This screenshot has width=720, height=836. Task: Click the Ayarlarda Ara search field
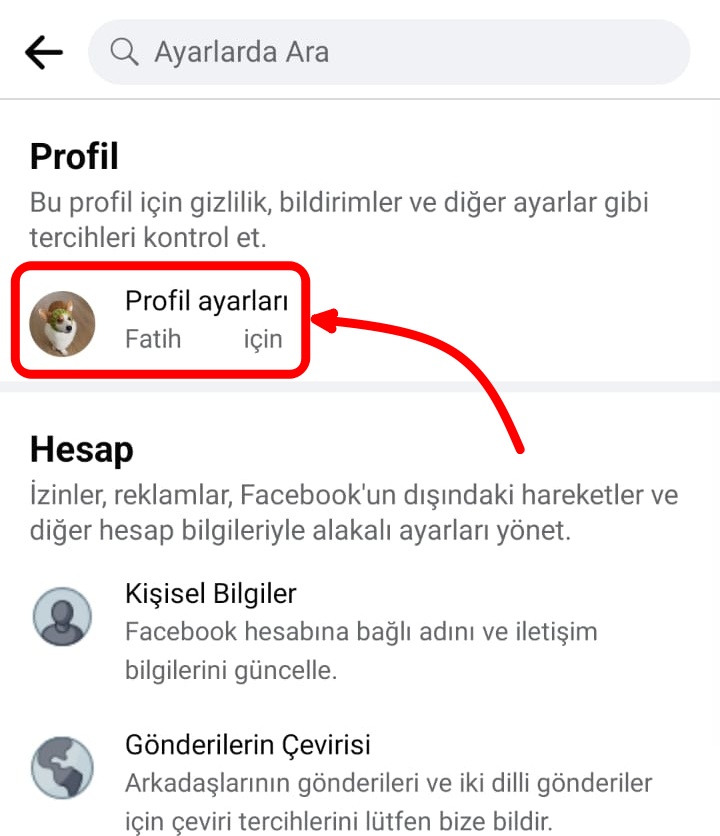tap(390, 53)
